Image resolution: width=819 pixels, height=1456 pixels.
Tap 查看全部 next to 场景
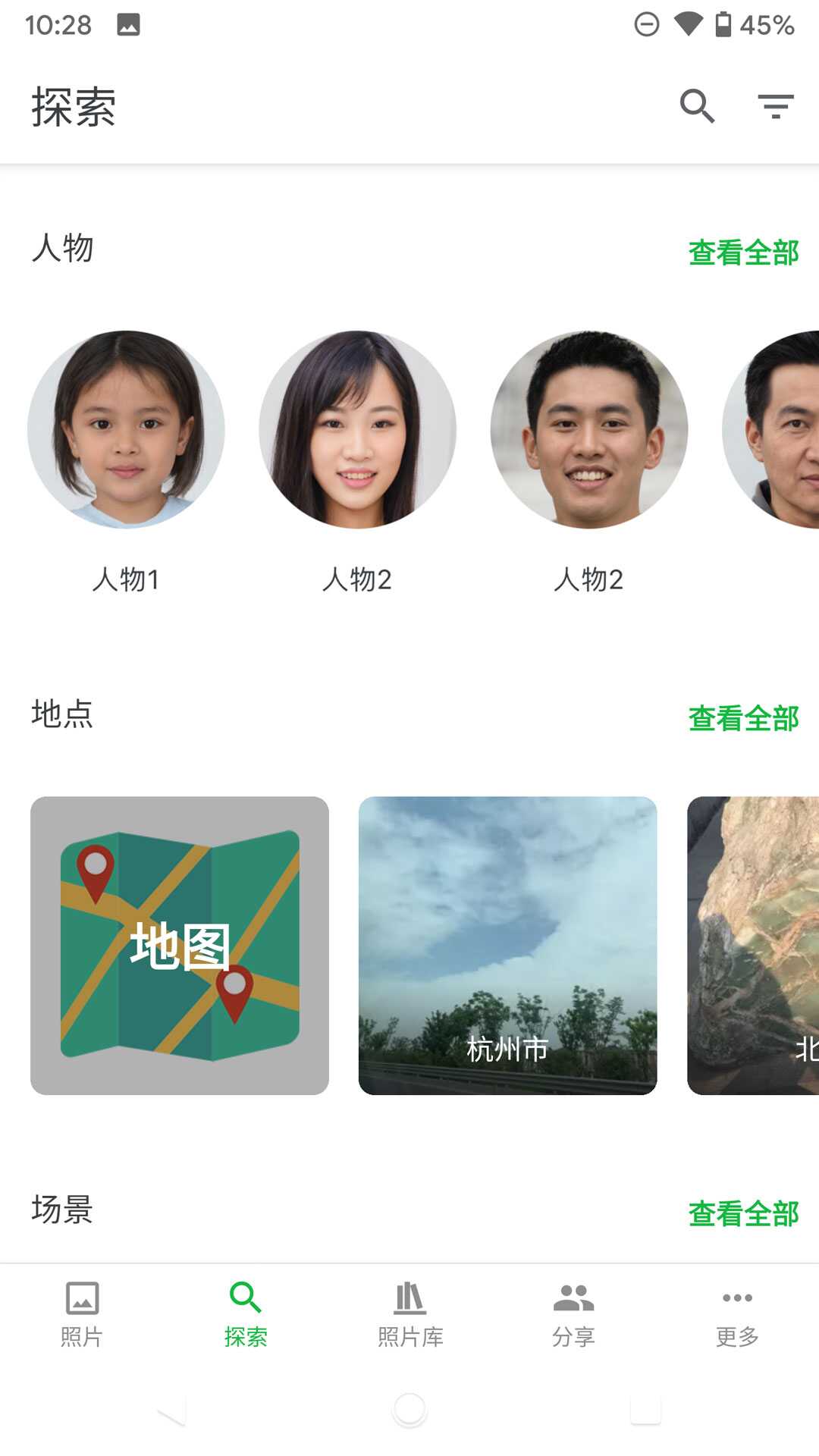click(x=742, y=1213)
